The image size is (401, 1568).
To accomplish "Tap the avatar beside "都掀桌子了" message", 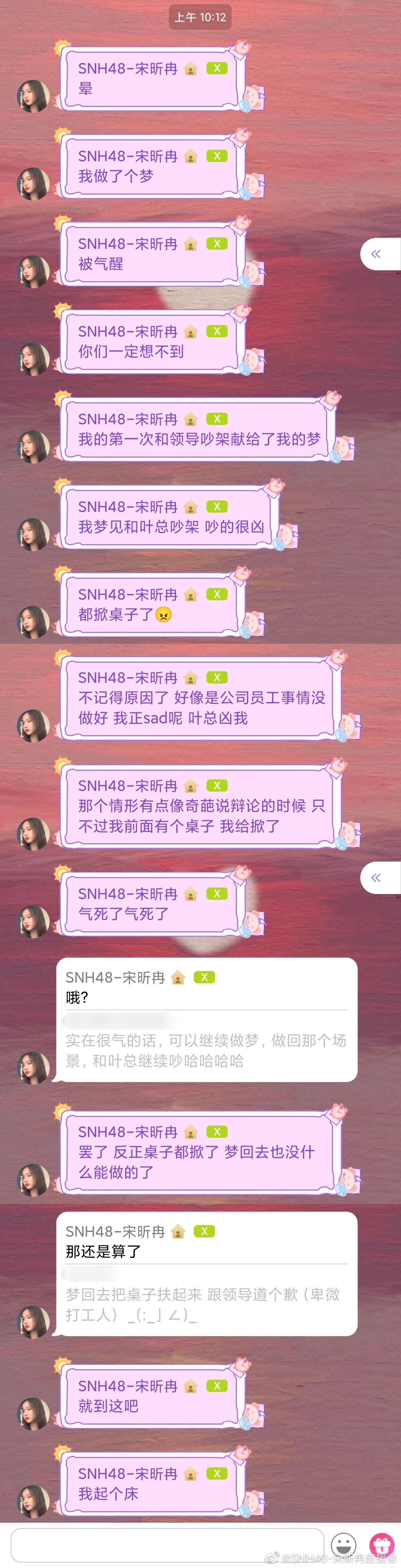I will point(33,622).
